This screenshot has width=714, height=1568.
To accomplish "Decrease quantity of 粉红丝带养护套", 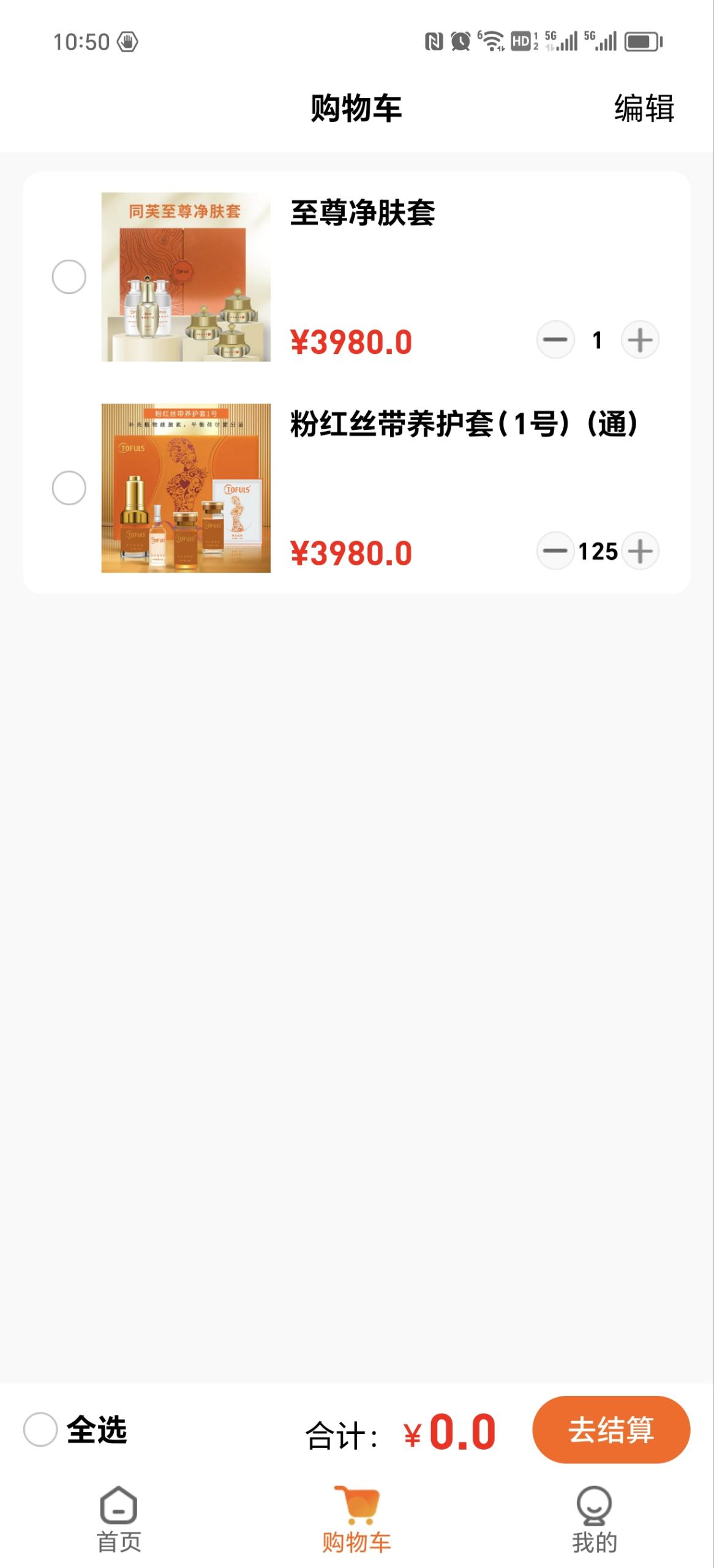I will [x=555, y=551].
